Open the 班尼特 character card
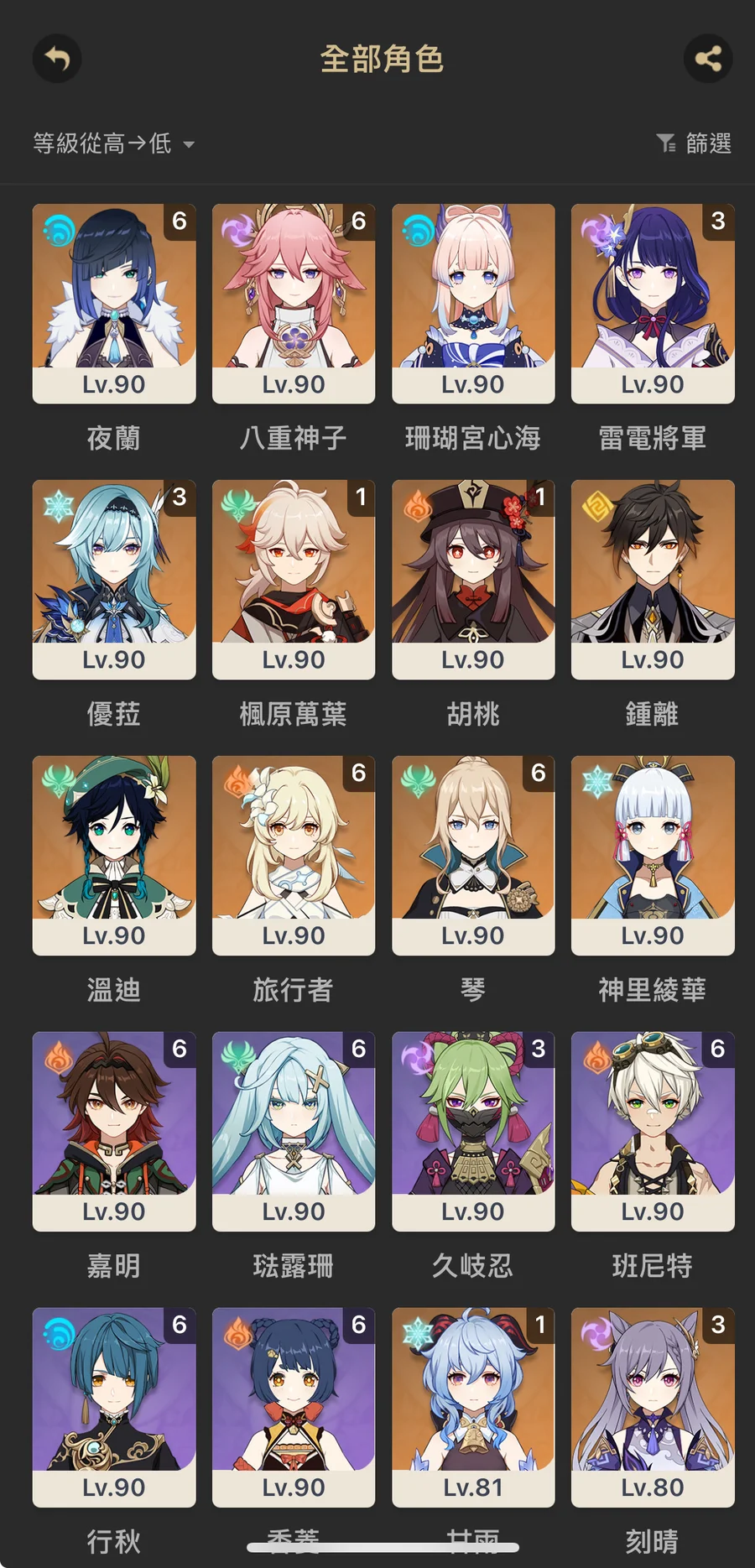The width and height of the screenshot is (755, 1568). [653, 1131]
